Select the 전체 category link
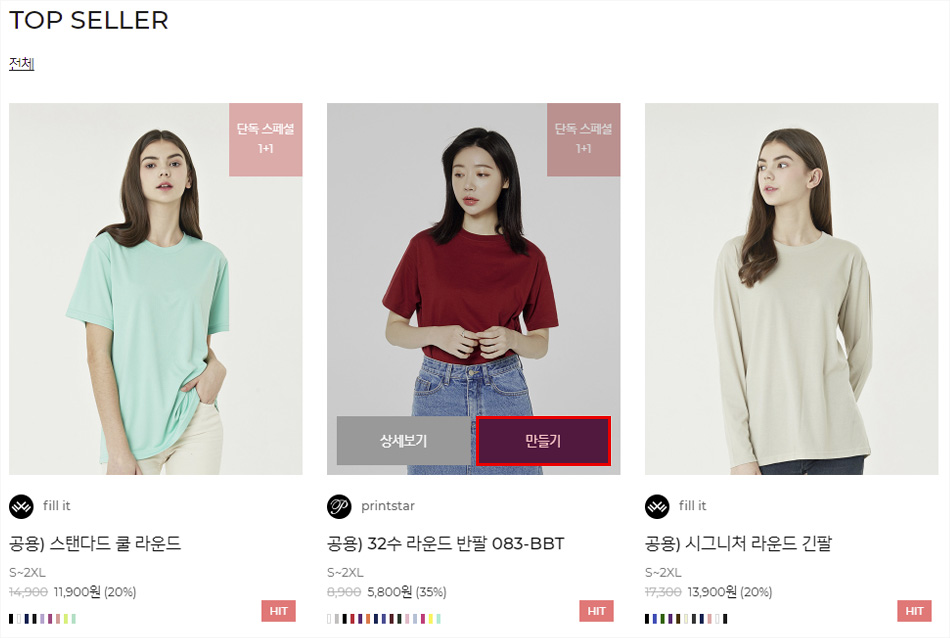950x638 pixels. [21, 64]
